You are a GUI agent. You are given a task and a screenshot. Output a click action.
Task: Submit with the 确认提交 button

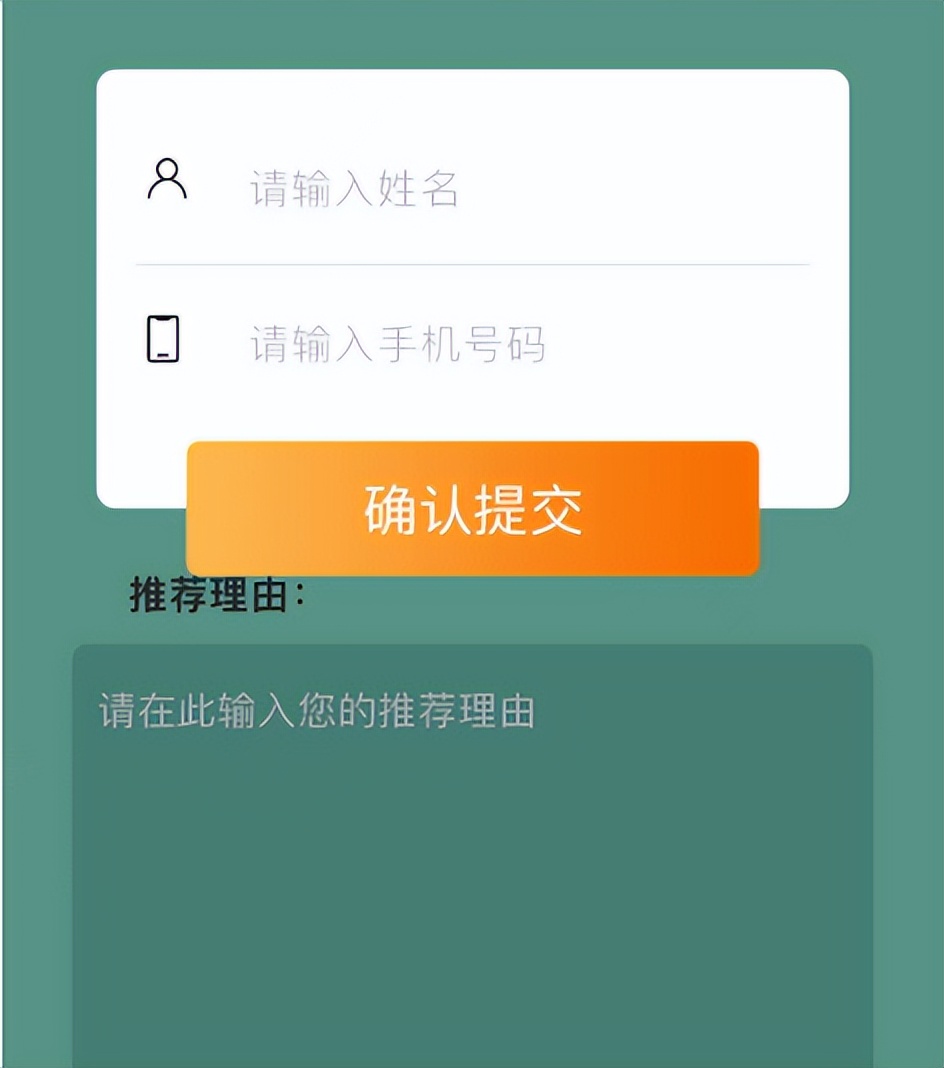(473, 509)
